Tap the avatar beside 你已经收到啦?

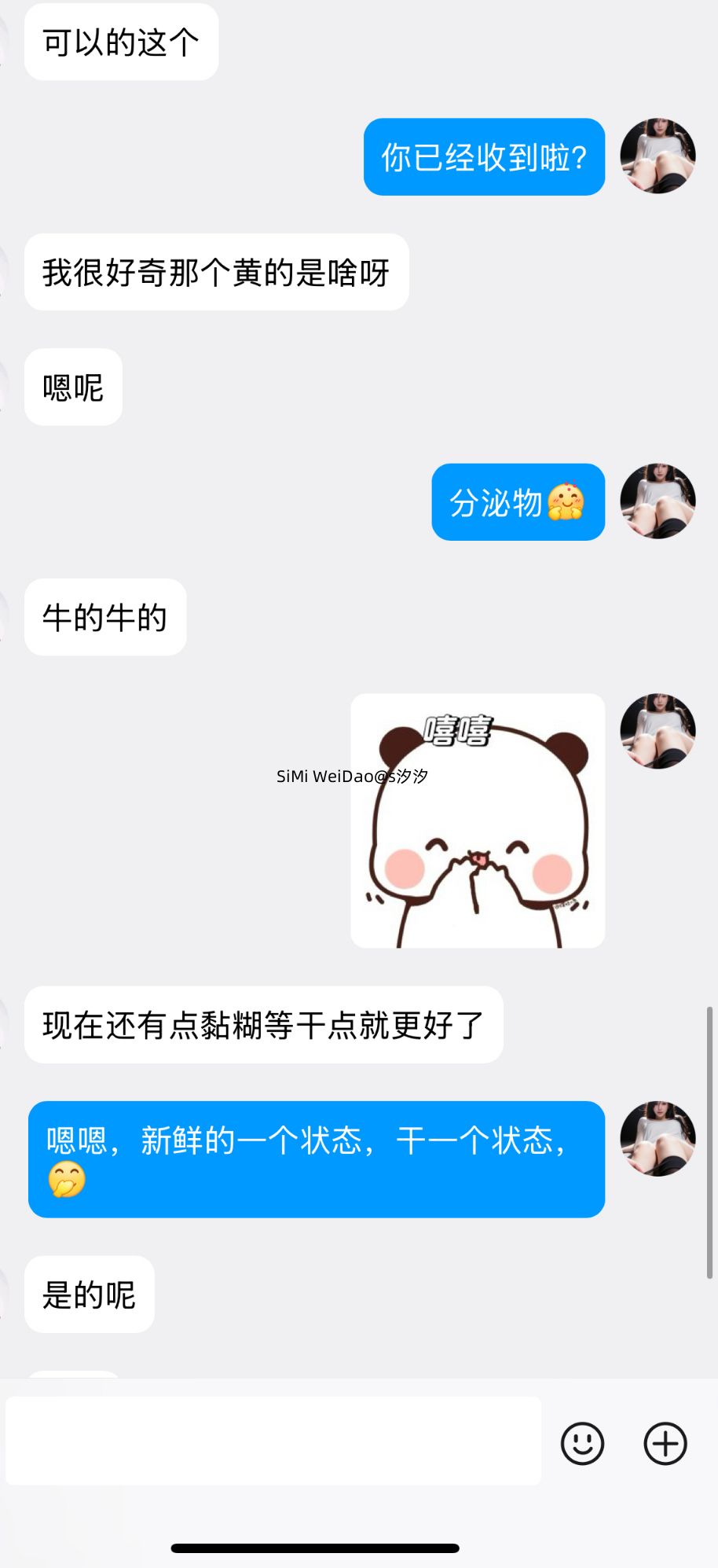pyautogui.click(x=658, y=156)
